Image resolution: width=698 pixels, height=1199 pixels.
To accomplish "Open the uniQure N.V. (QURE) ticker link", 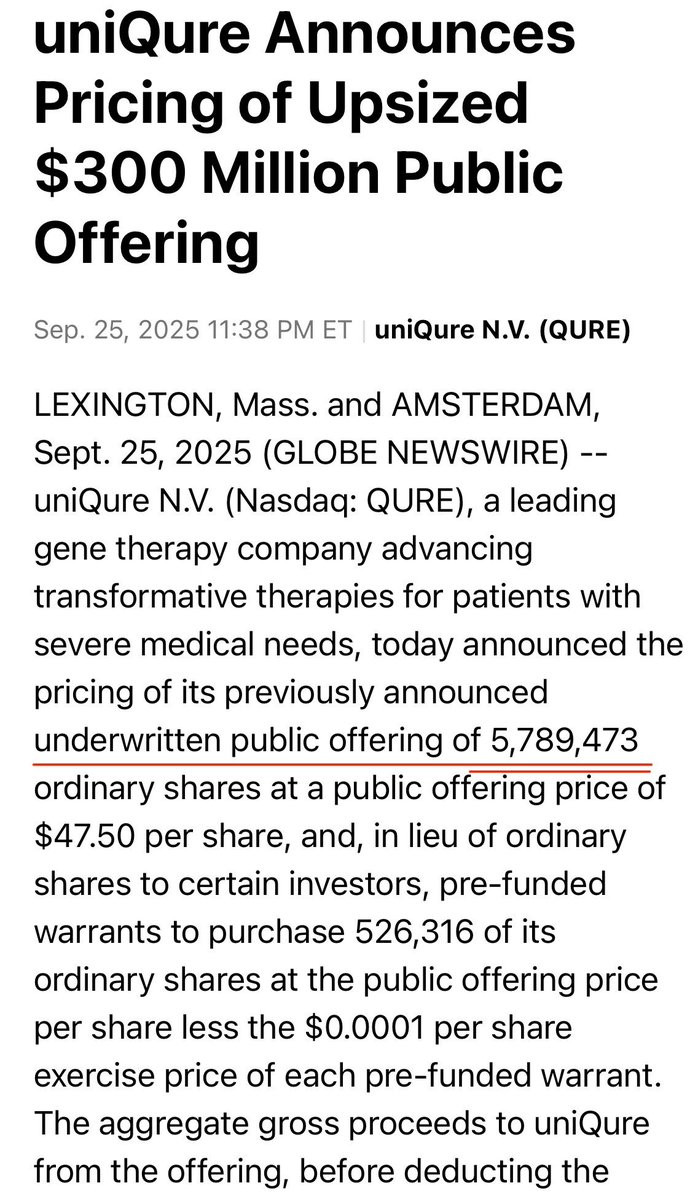I will (x=502, y=330).
